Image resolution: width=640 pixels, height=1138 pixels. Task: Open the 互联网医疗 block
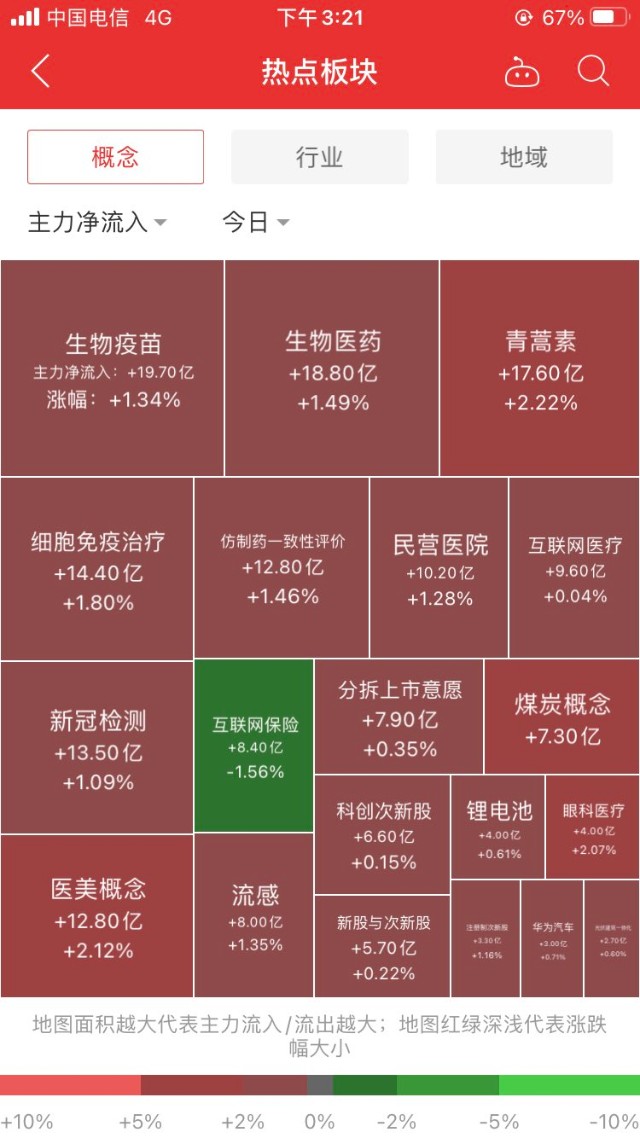pos(574,568)
